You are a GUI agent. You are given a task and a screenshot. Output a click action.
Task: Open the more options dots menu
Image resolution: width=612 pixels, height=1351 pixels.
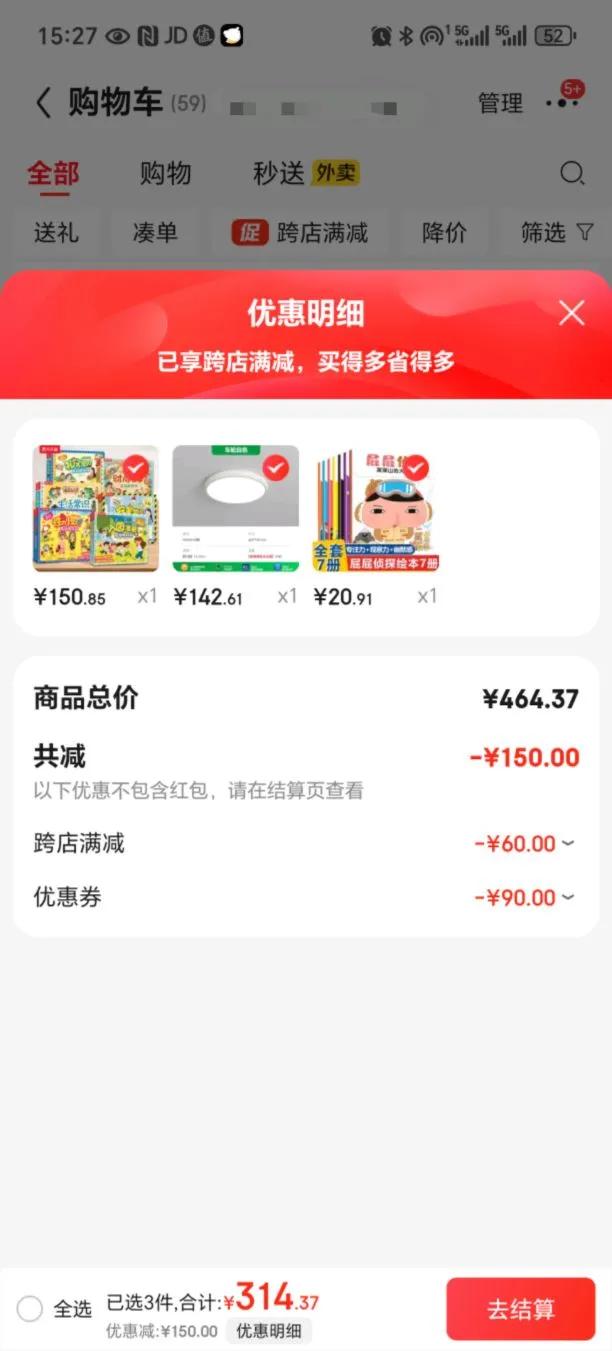(x=561, y=103)
